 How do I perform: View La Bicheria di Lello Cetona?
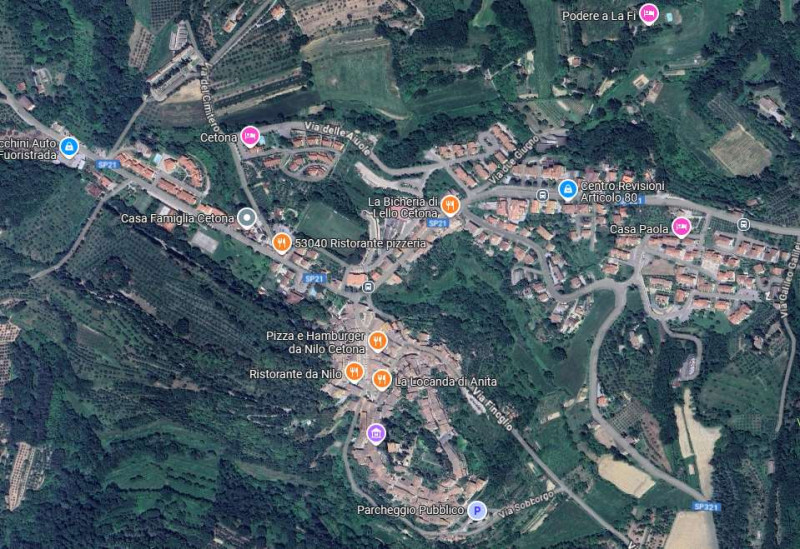tap(450, 206)
